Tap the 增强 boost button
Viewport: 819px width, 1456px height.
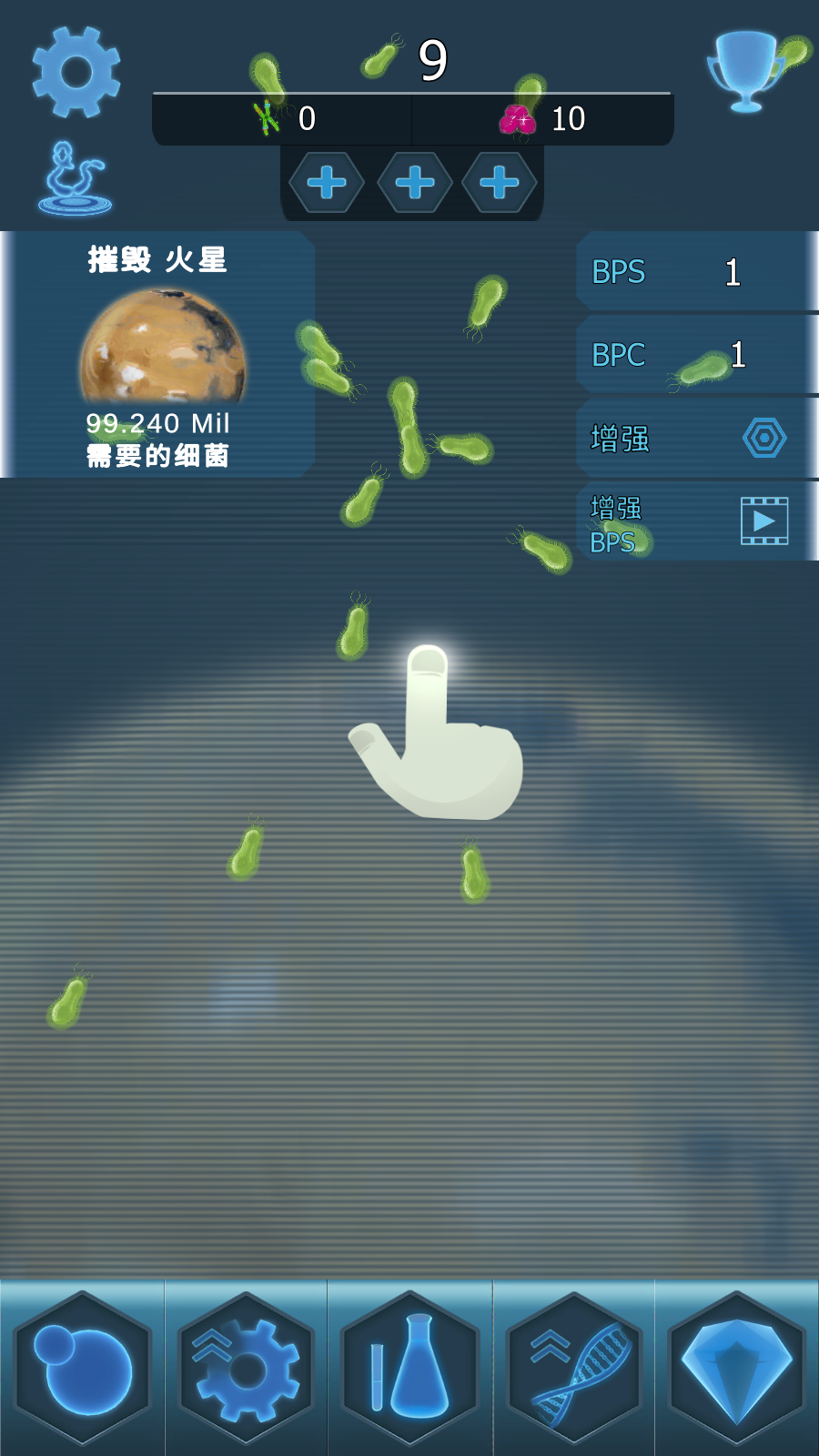[696, 439]
